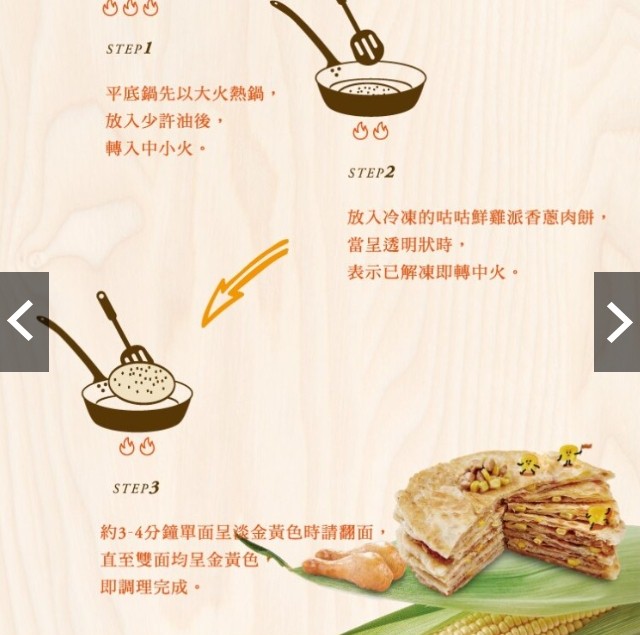Show the next image
This screenshot has width=640, height=635.
coord(617,321)
